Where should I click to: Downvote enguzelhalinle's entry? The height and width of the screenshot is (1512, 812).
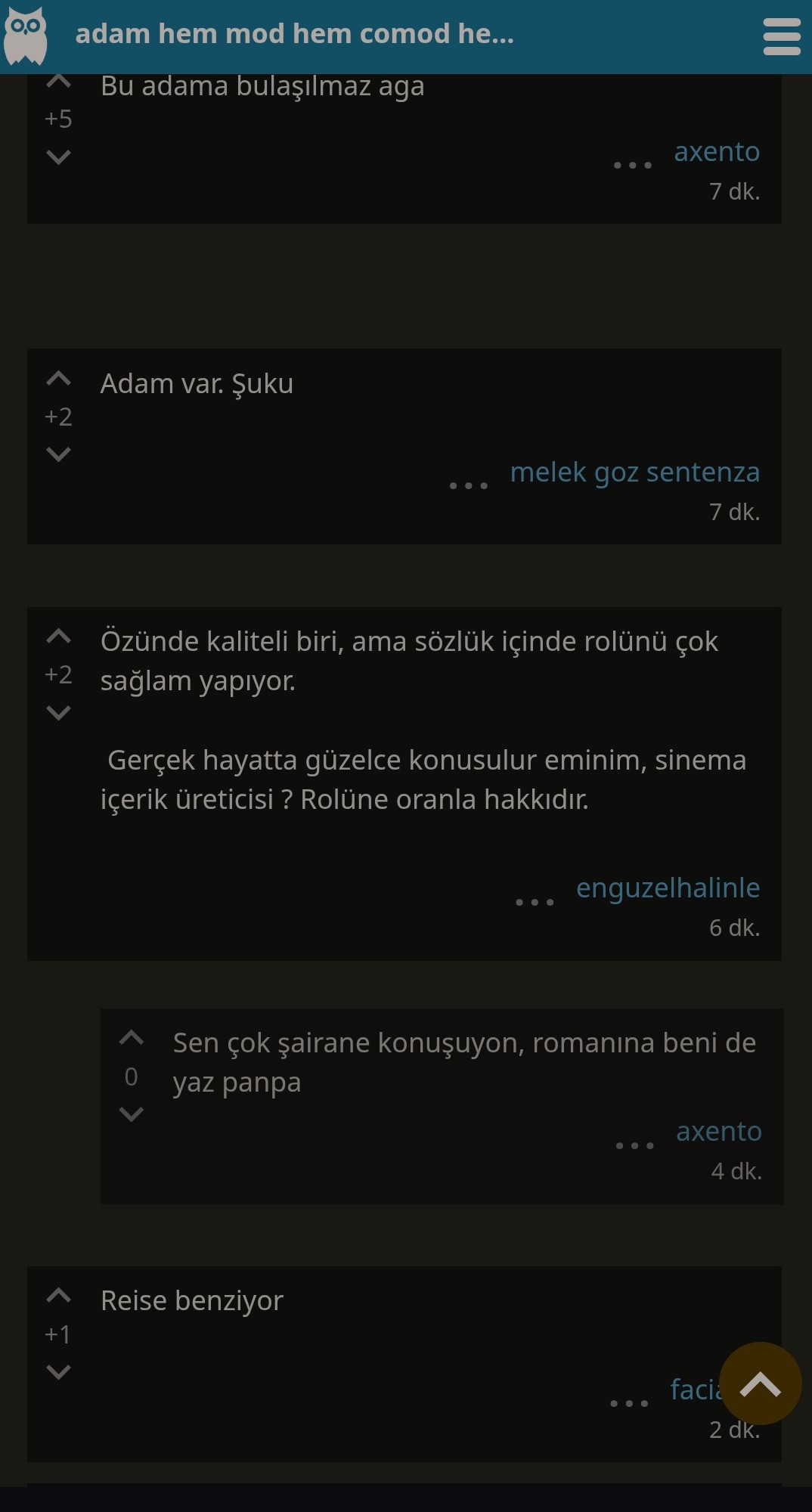(x=58, y=713)
